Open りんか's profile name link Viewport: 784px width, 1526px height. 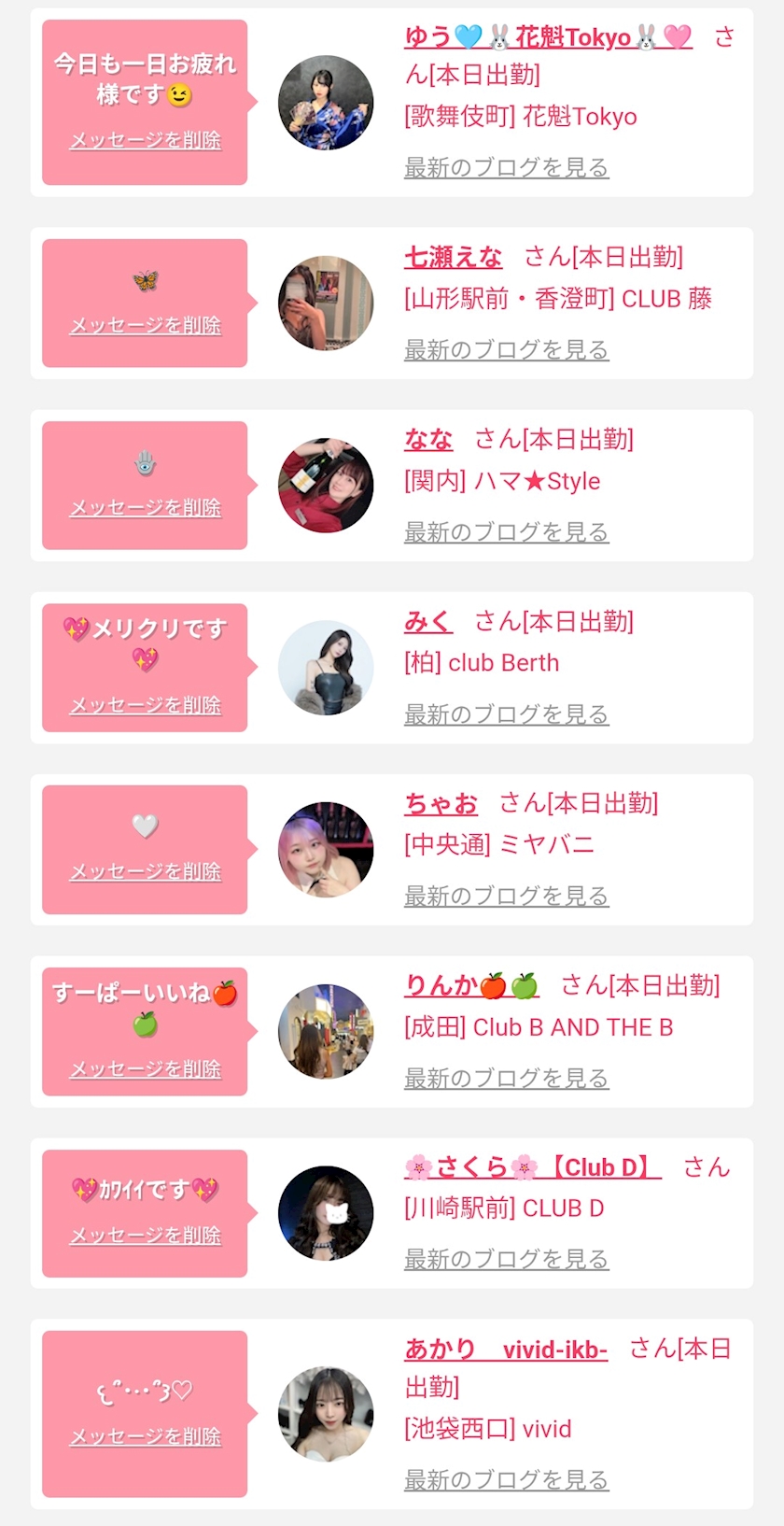coord(471,985)
